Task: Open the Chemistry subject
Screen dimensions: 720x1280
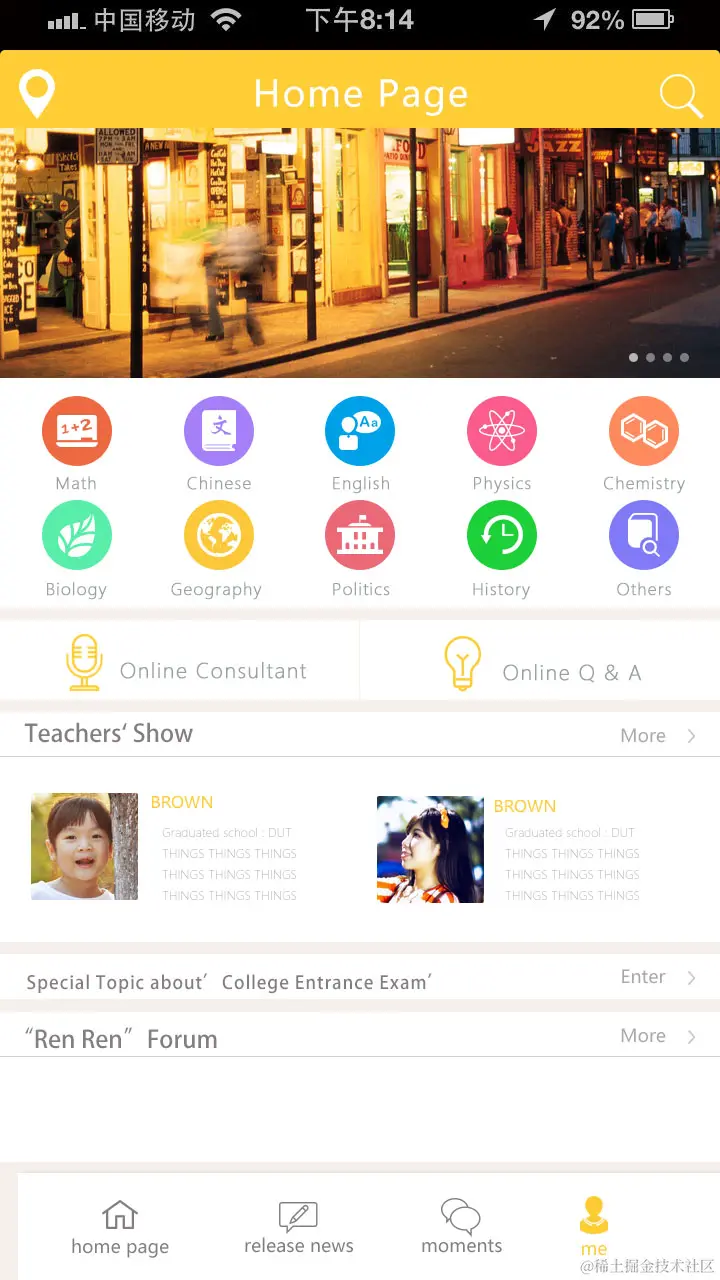Action: click(643, 432)
